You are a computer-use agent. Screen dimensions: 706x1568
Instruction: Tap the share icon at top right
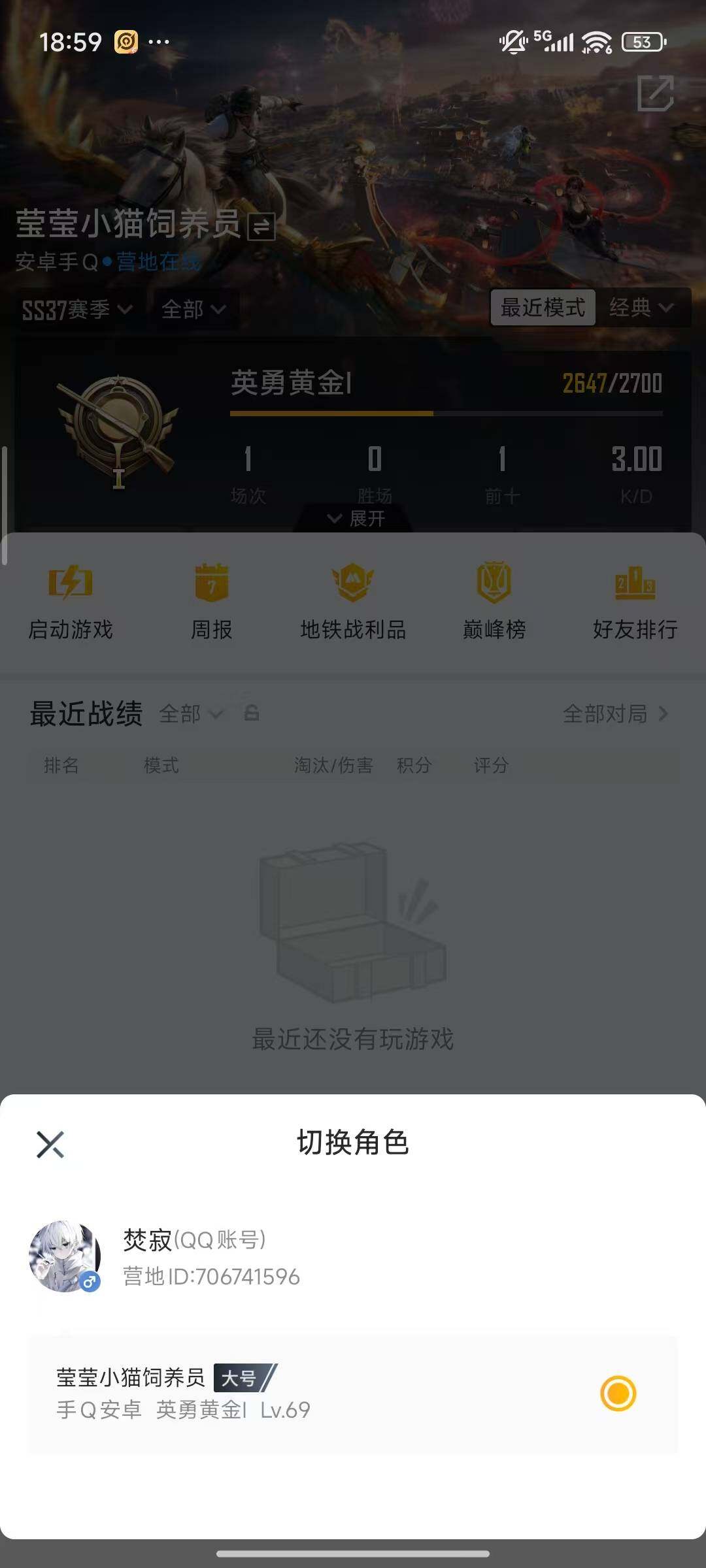(656, 93)
